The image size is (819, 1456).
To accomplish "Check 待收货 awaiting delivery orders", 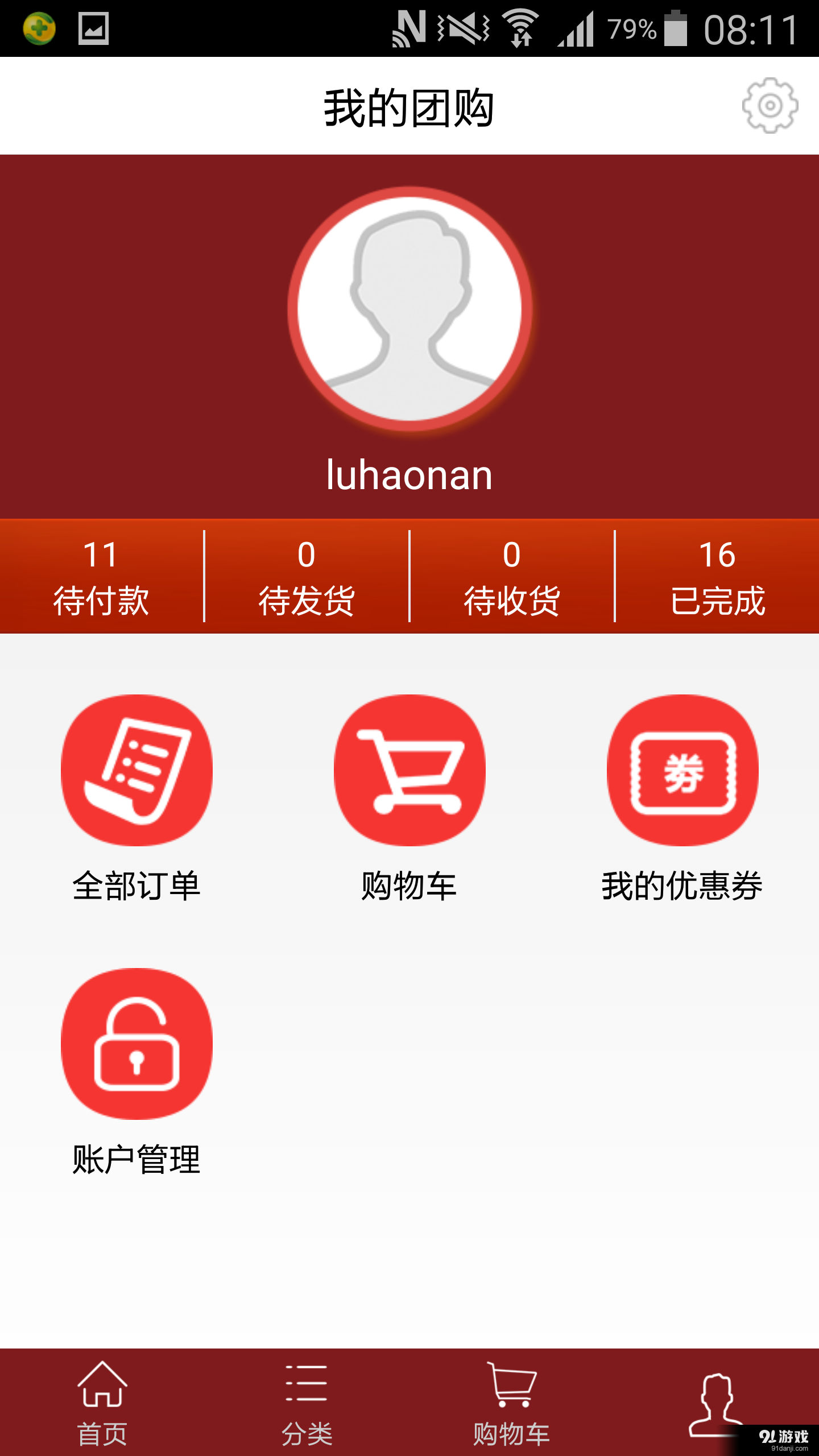I will coord(511,580).
